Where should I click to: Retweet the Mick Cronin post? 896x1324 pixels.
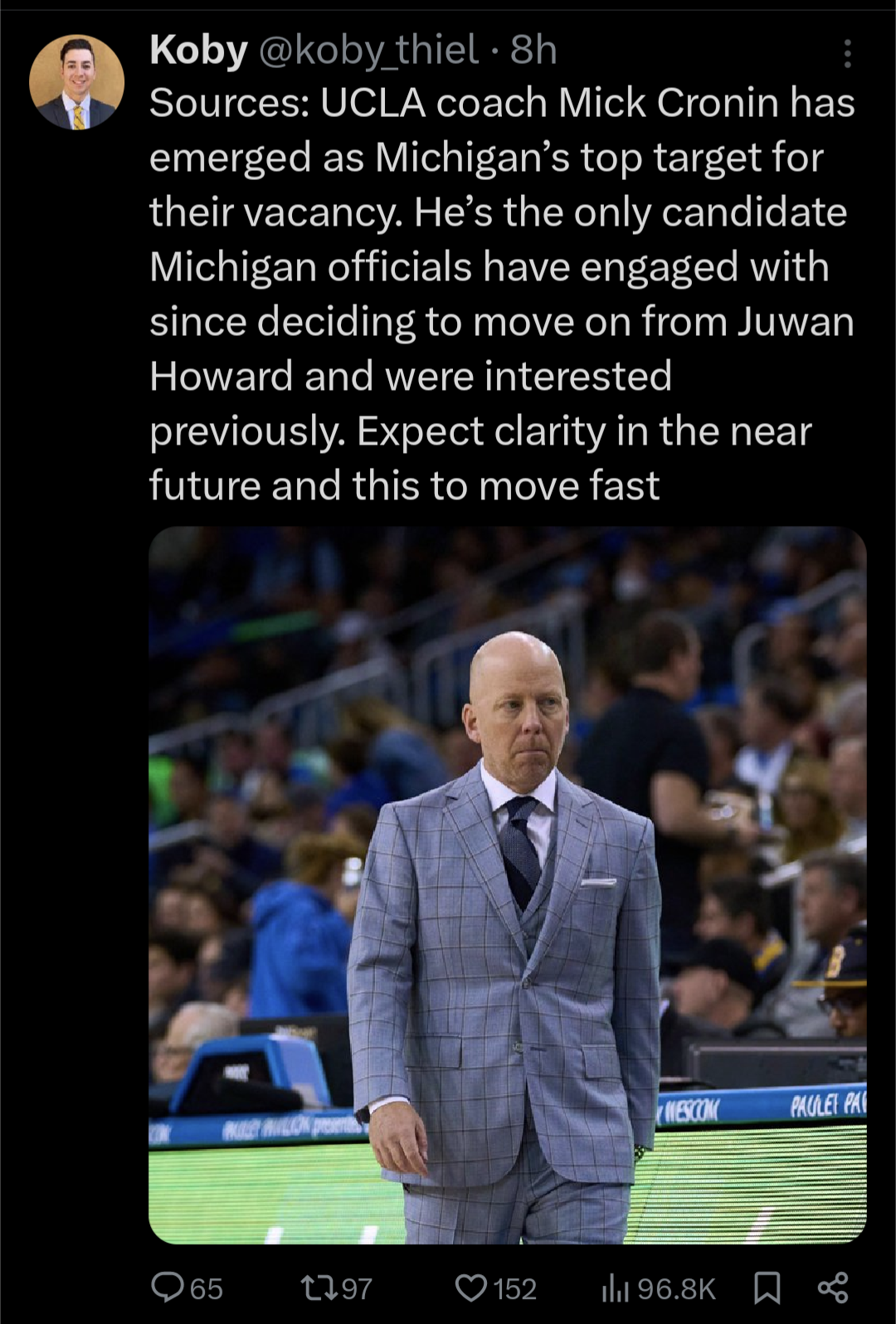point(316,1287)
